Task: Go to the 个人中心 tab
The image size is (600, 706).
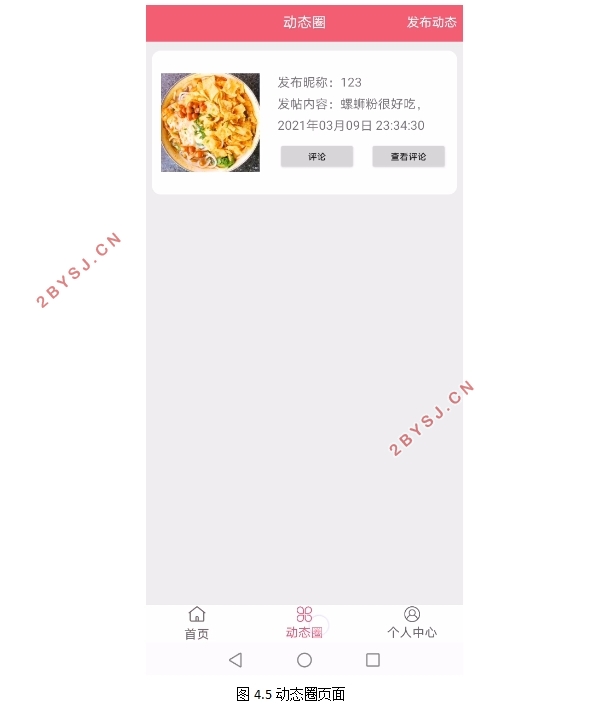Action: [x=412, y=623]
